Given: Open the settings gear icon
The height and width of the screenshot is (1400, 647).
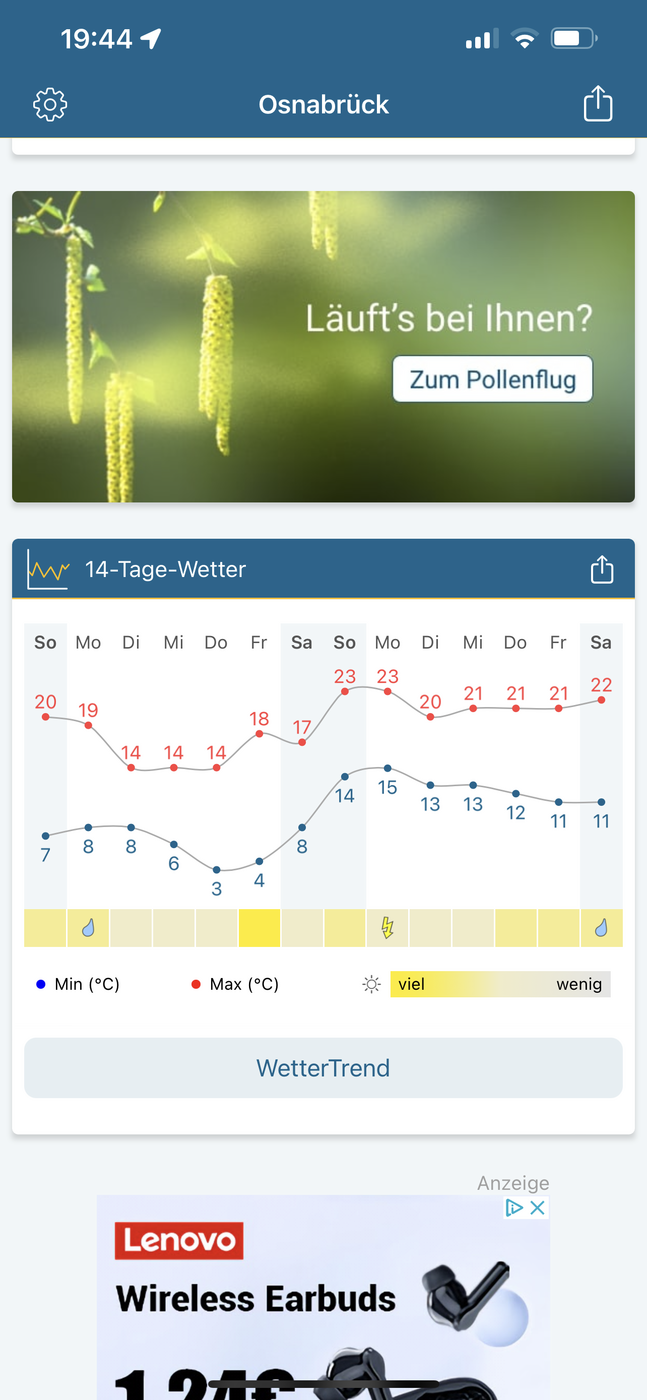Looking at the screenshot, I should (50, 104).
